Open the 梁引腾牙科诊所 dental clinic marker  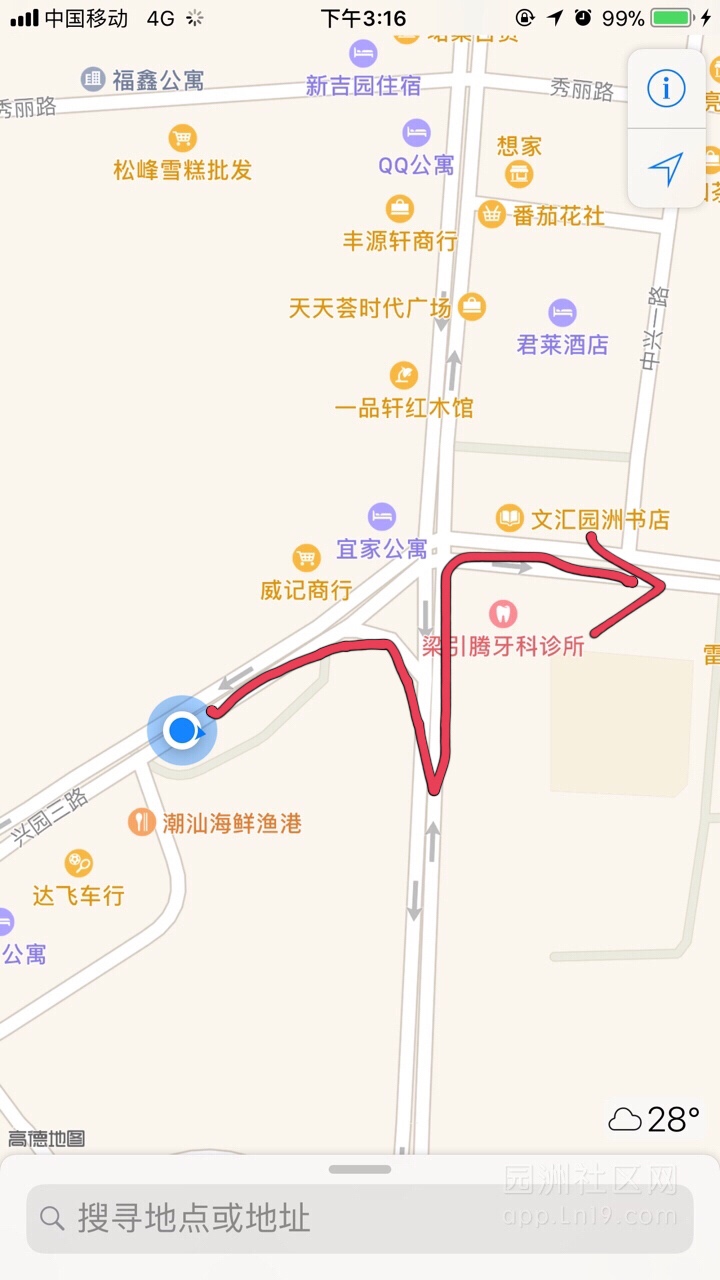click(502, 614)
